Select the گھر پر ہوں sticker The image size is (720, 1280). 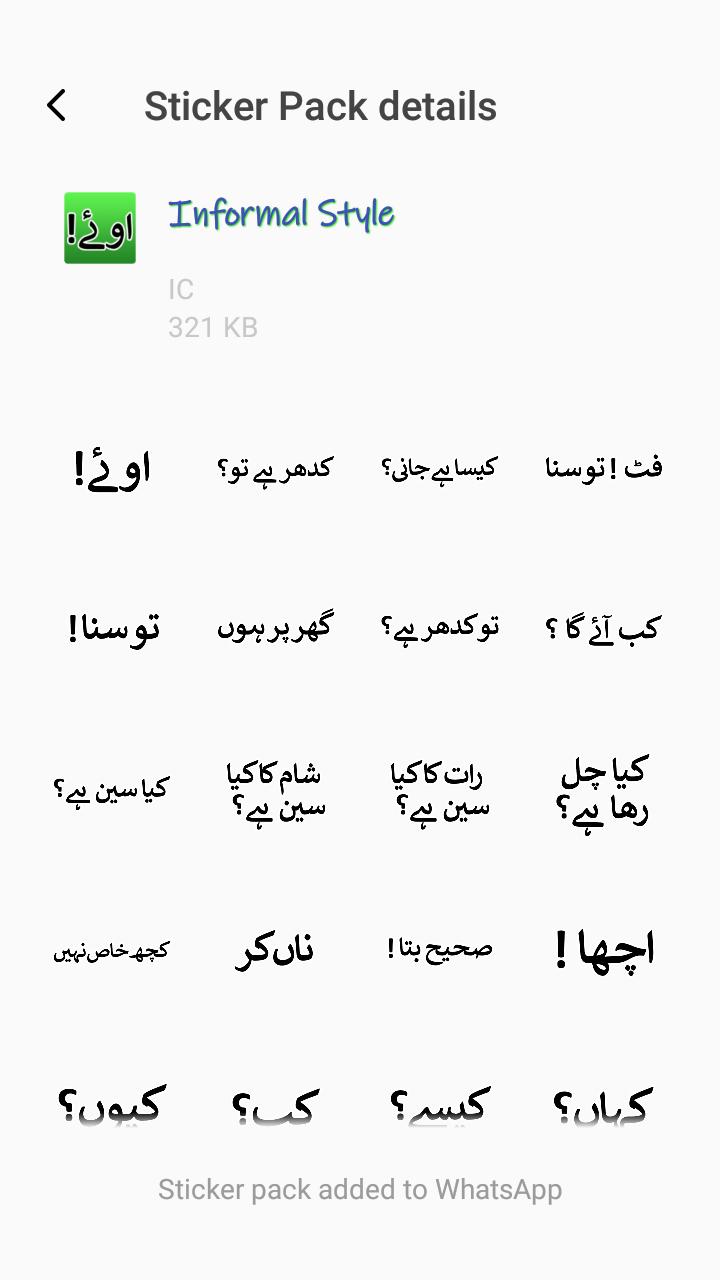pos(276,628)
